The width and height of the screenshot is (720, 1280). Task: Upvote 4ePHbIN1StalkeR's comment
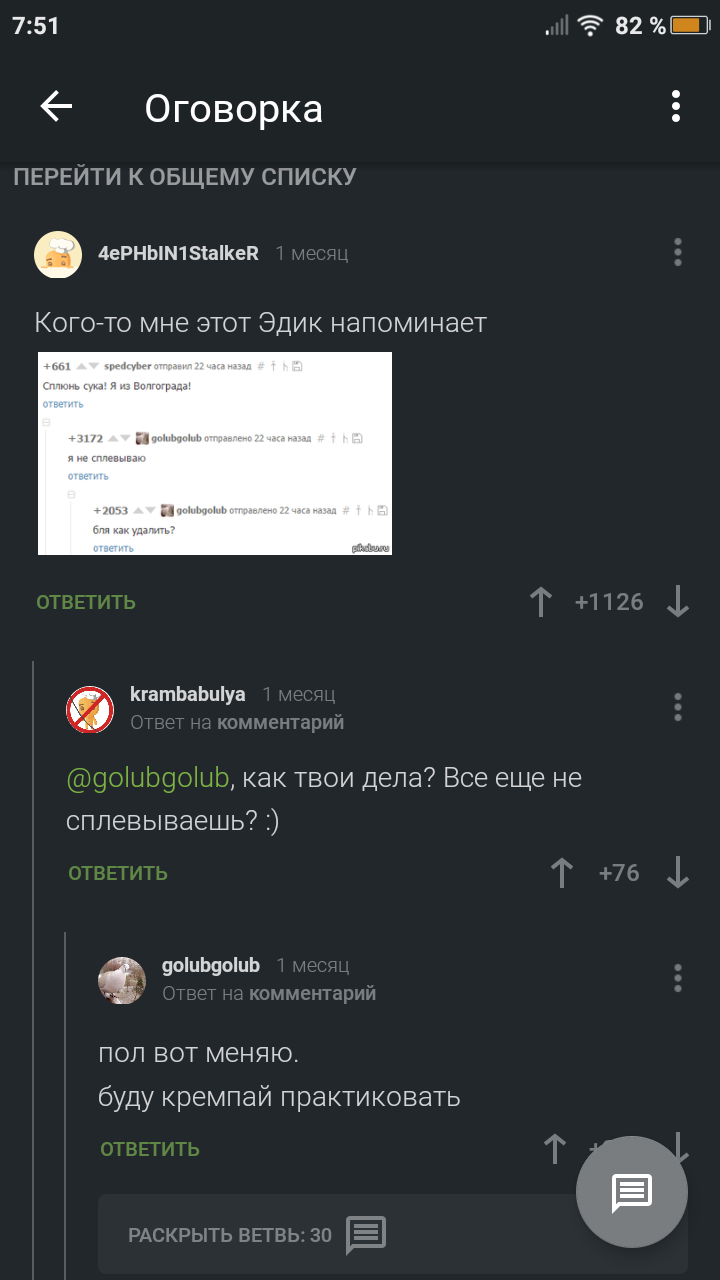pyautogui.click(x=540, y=602)
